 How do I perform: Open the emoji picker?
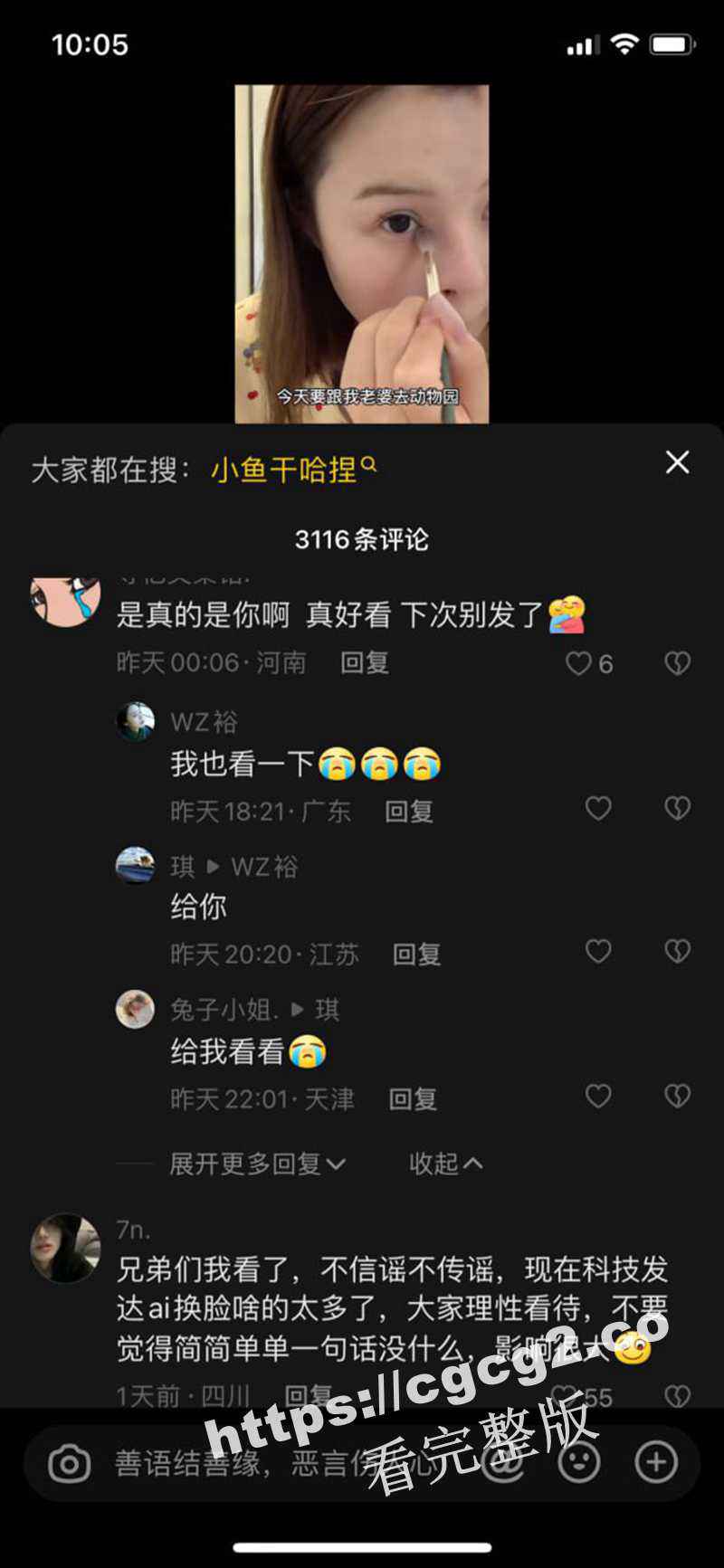click(x=579, y=1461)
